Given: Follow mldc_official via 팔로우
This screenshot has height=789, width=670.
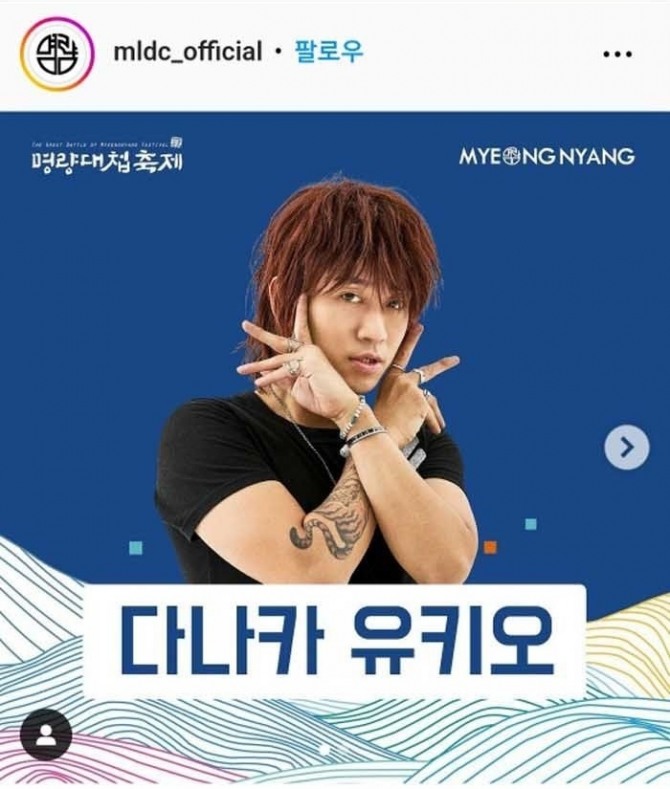Looking at the screenshot, I should pyautogui.click(x=327, y=52).
